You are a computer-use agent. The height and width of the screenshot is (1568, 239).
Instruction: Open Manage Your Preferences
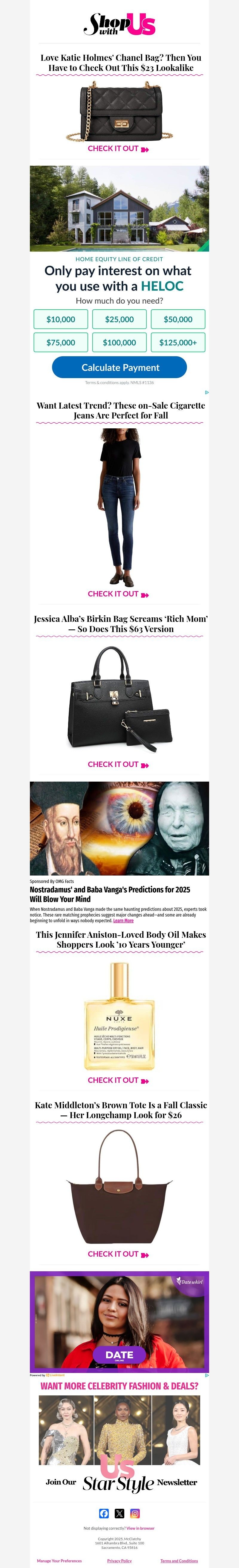coord(59,1561)
